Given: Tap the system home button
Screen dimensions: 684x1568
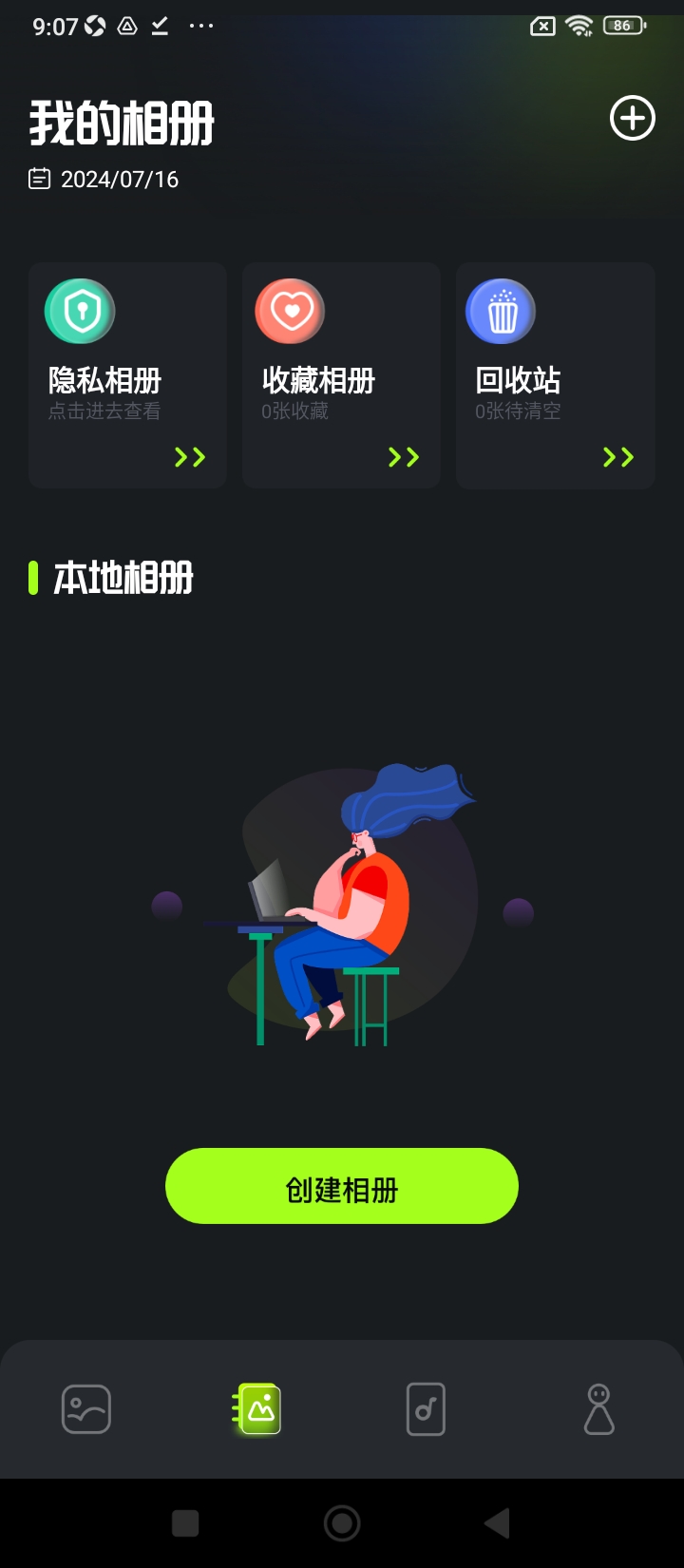Looking at the screenshot, I should (342, 1523).
